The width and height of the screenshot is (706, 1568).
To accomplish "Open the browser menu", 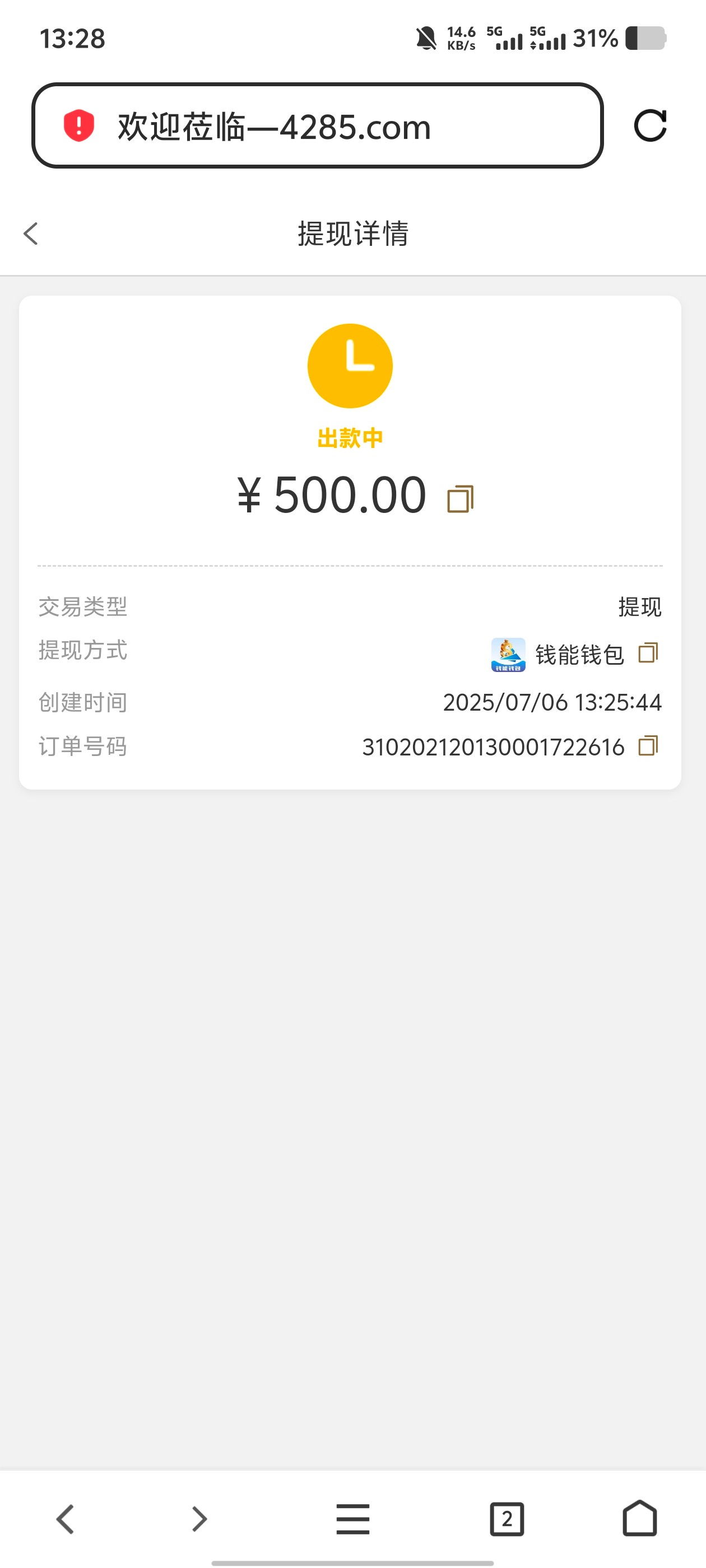I will tap(352, 1519).
